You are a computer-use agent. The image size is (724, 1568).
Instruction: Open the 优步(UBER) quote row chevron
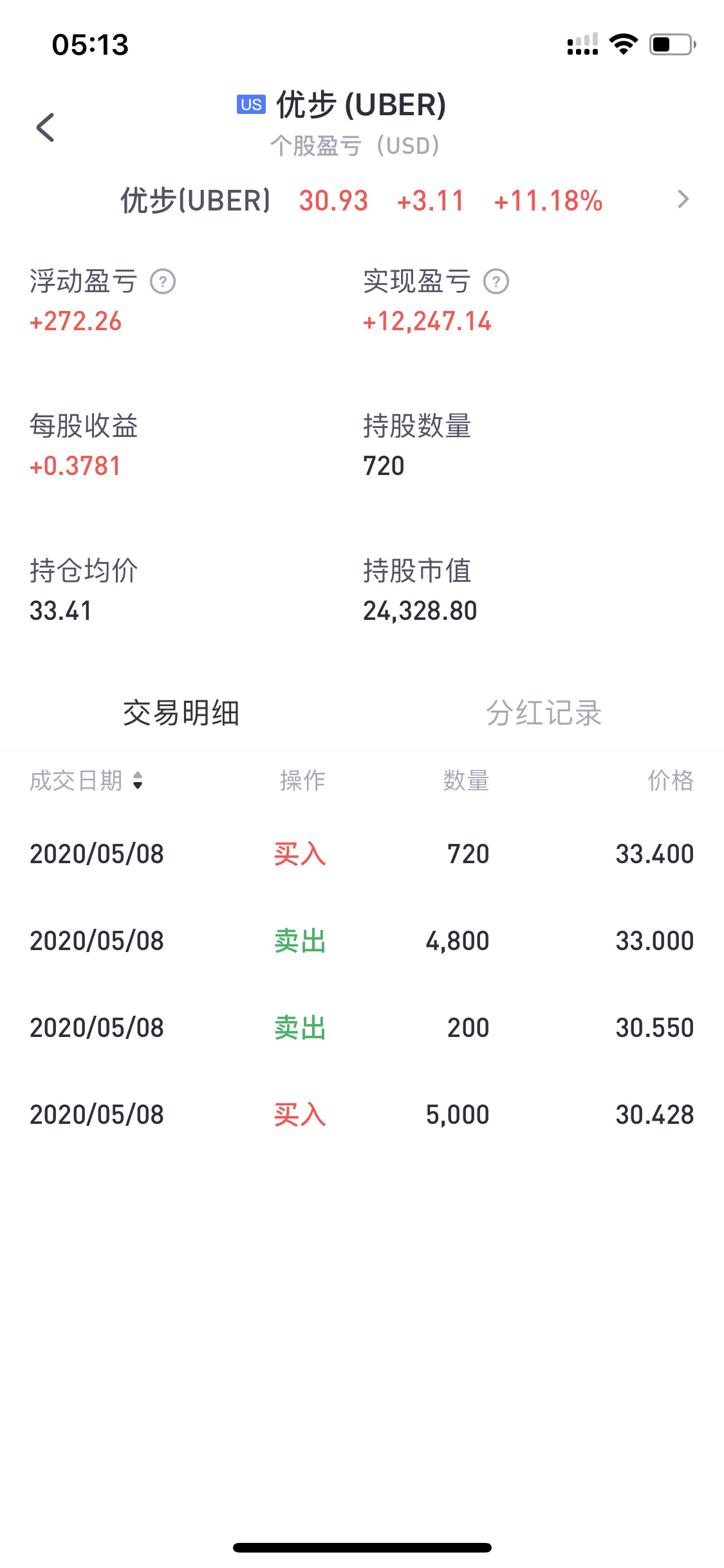pos(683,200)
